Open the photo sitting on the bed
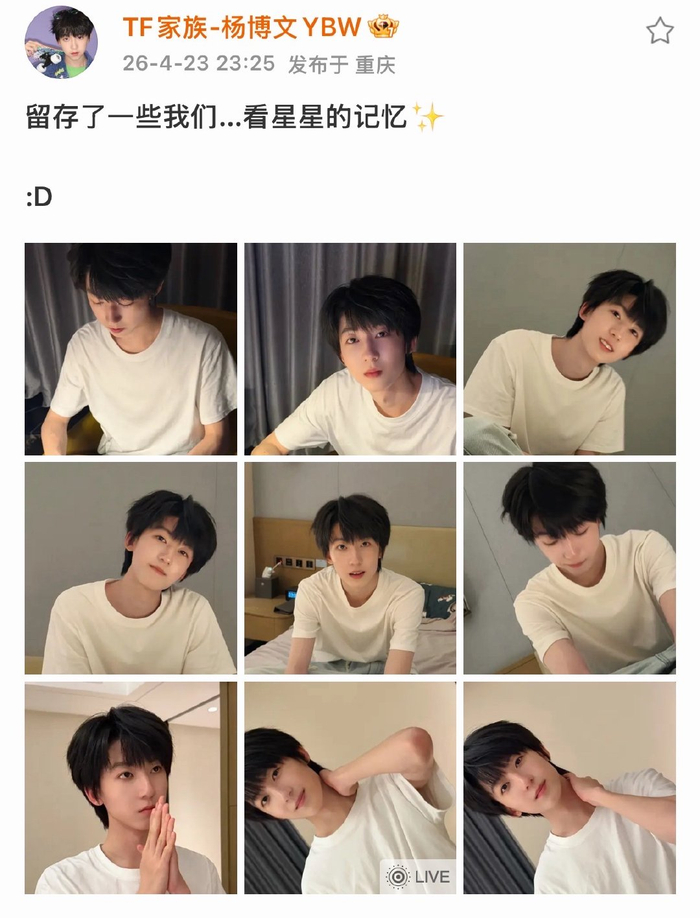This screenshot has height=918, width=700. (x=350, y=568)
